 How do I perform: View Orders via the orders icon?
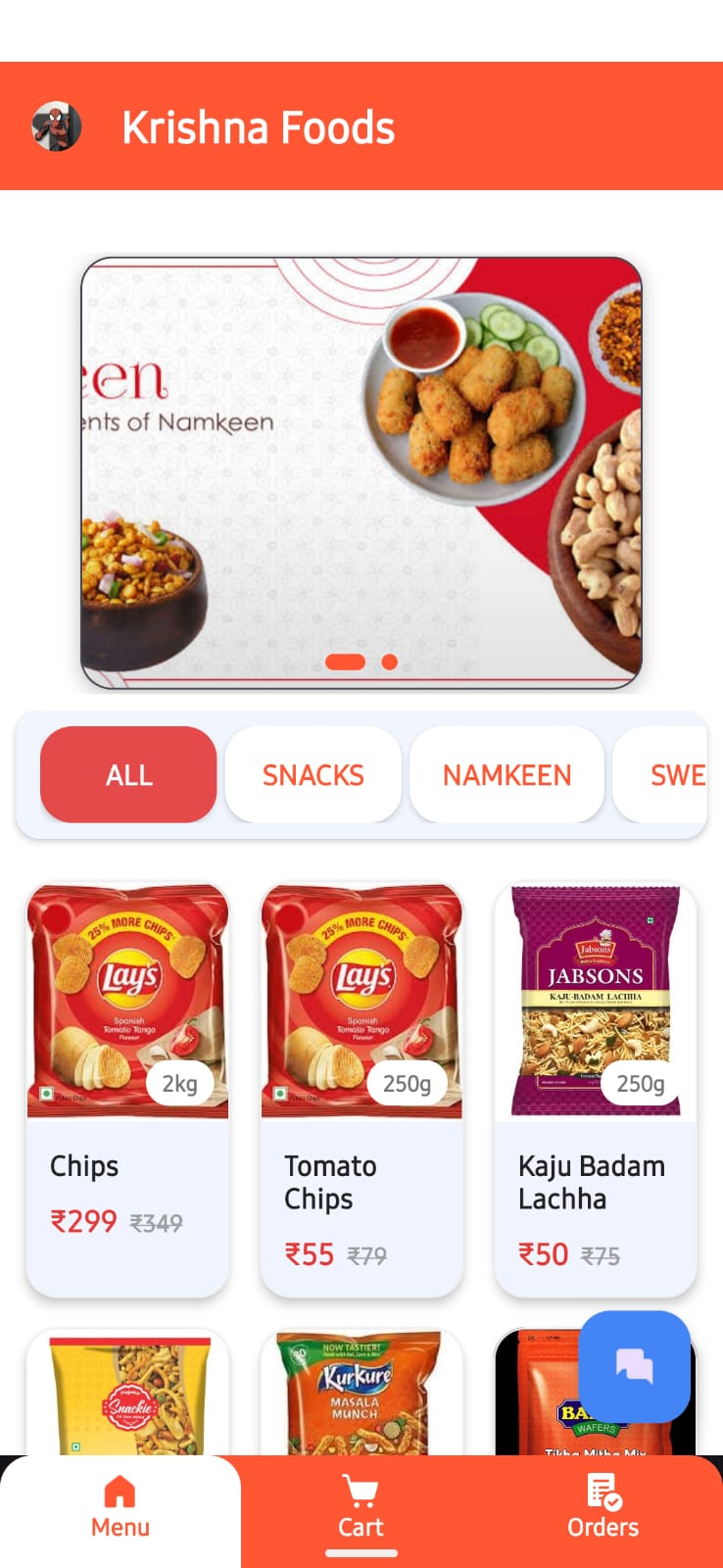point(602,1489)
